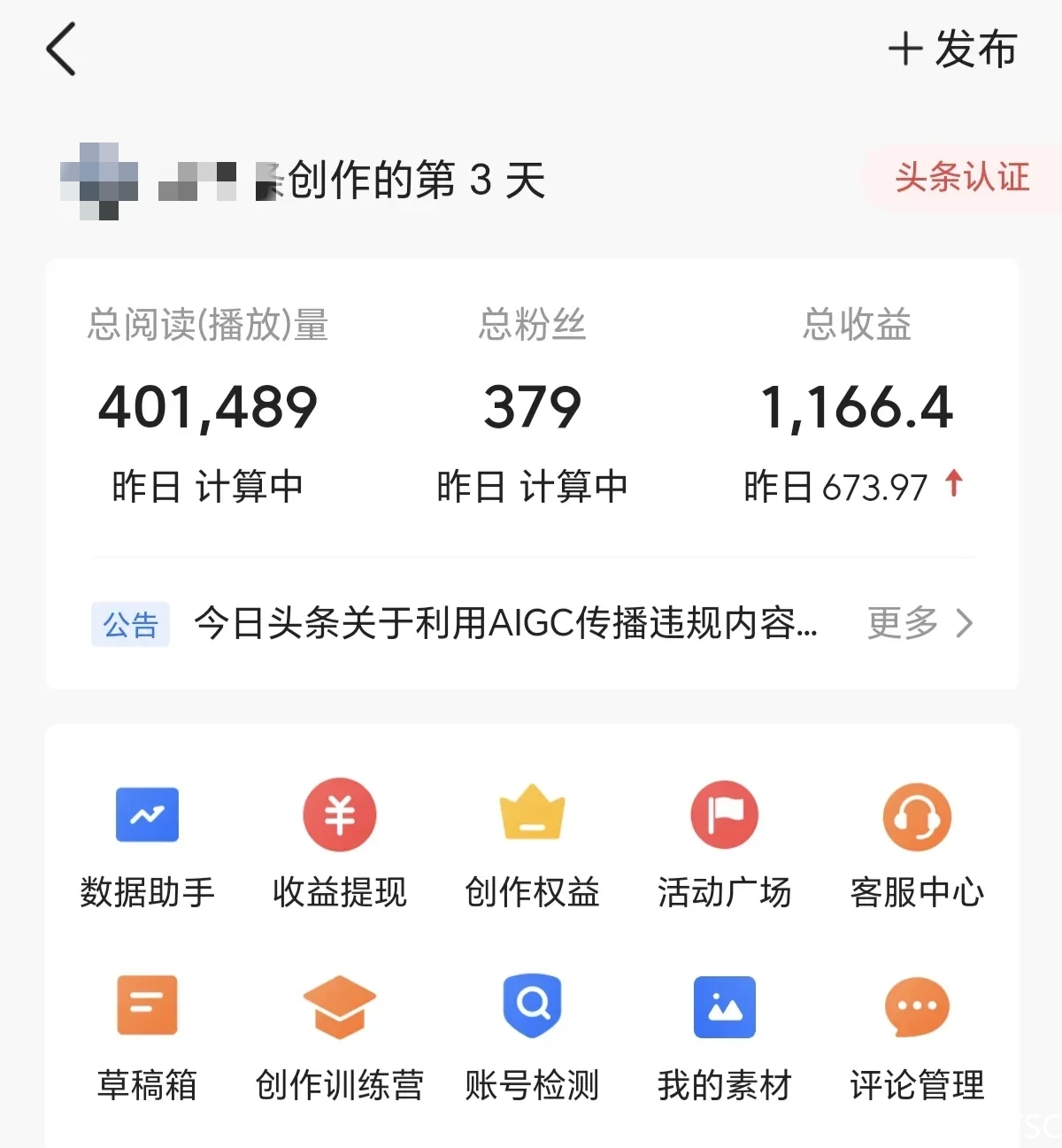Image resolution: width=1062 pixels, height=1148 pixels.
Task: Open 活动广场 activity plaza
Action: (x=724, y=843)
